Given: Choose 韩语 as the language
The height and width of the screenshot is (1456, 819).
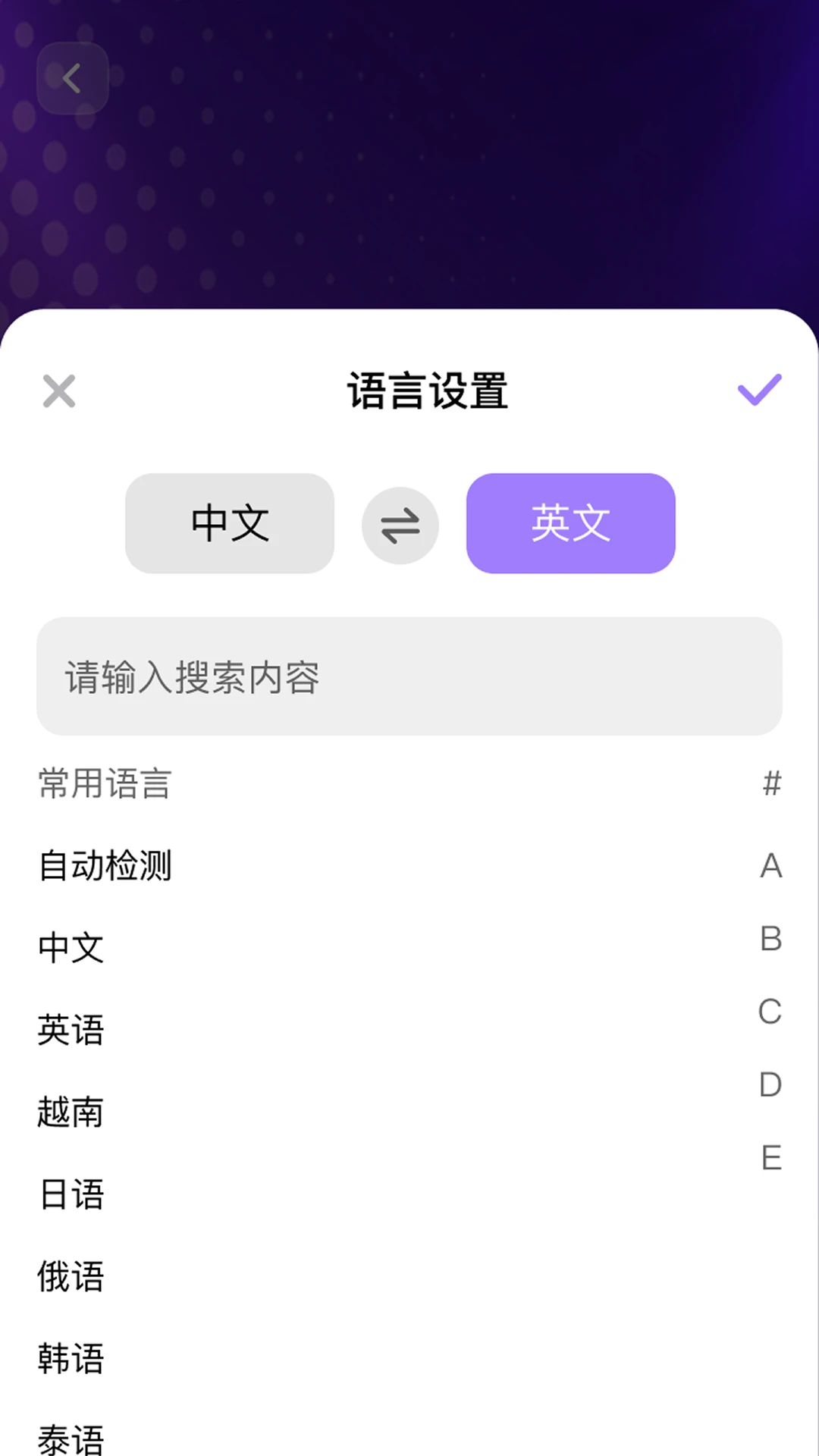Looking at the screenshot, I should tap(71, 1358).
